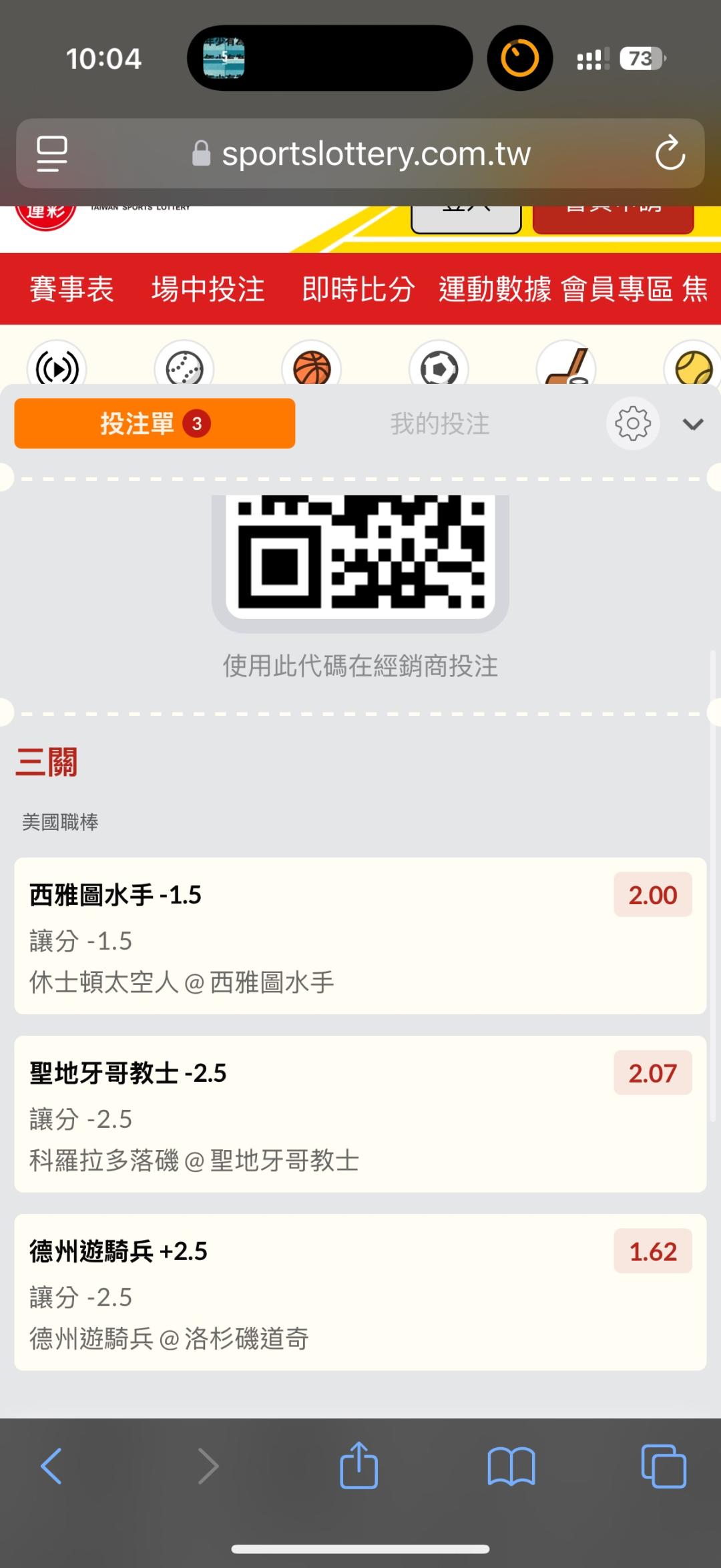Collapse the bet slip panel chevron

[693, 424]
